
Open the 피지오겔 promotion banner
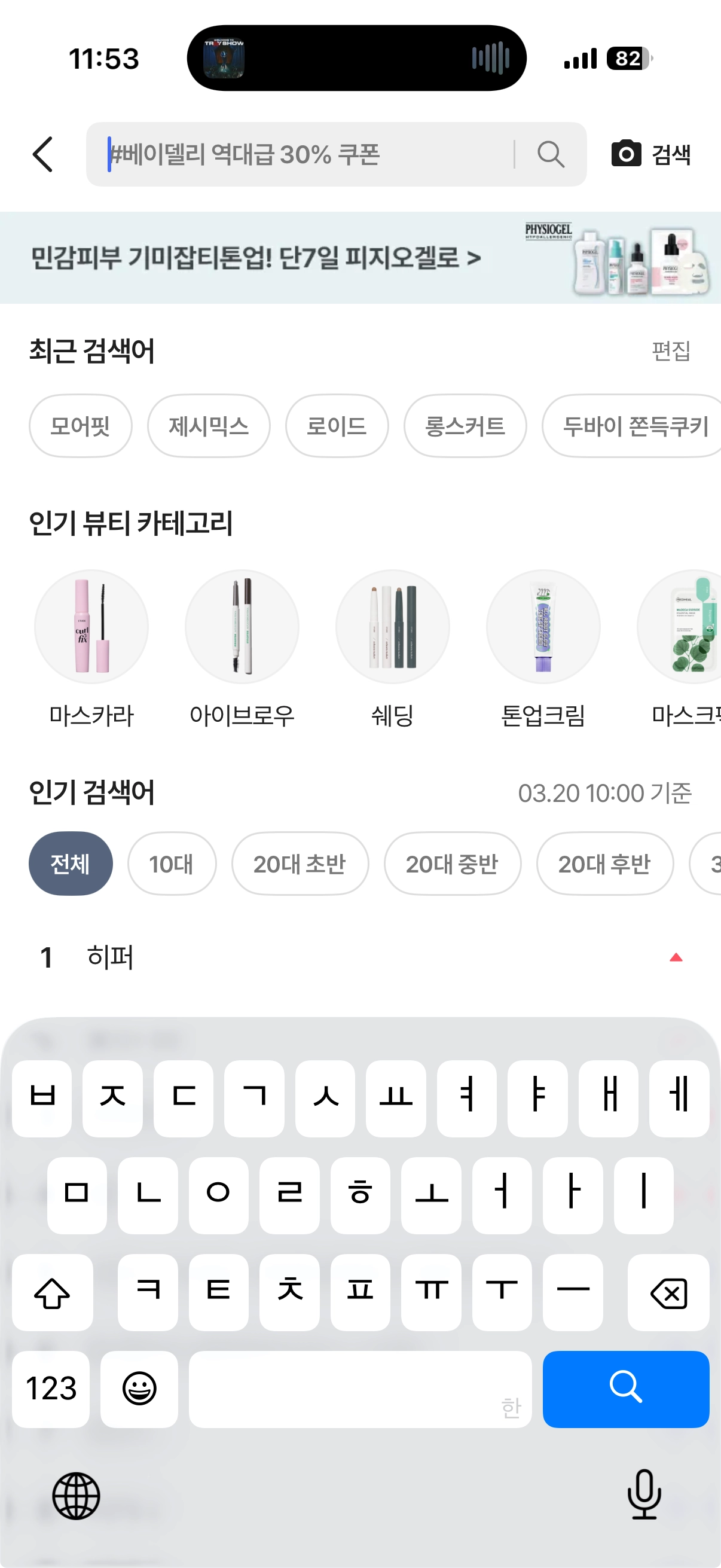click(x=360, y=258)
